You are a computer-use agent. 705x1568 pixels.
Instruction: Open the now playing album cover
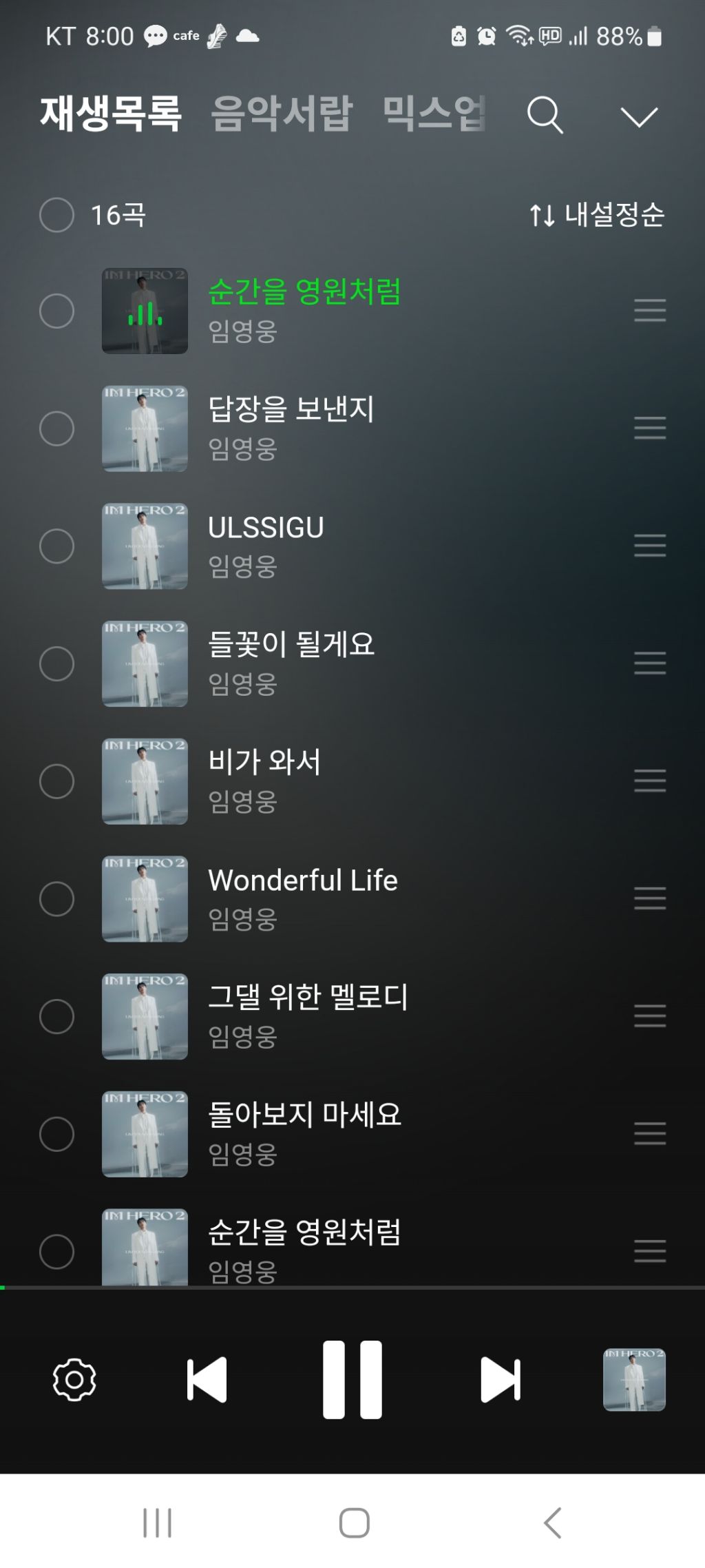tap(634, 1380)
